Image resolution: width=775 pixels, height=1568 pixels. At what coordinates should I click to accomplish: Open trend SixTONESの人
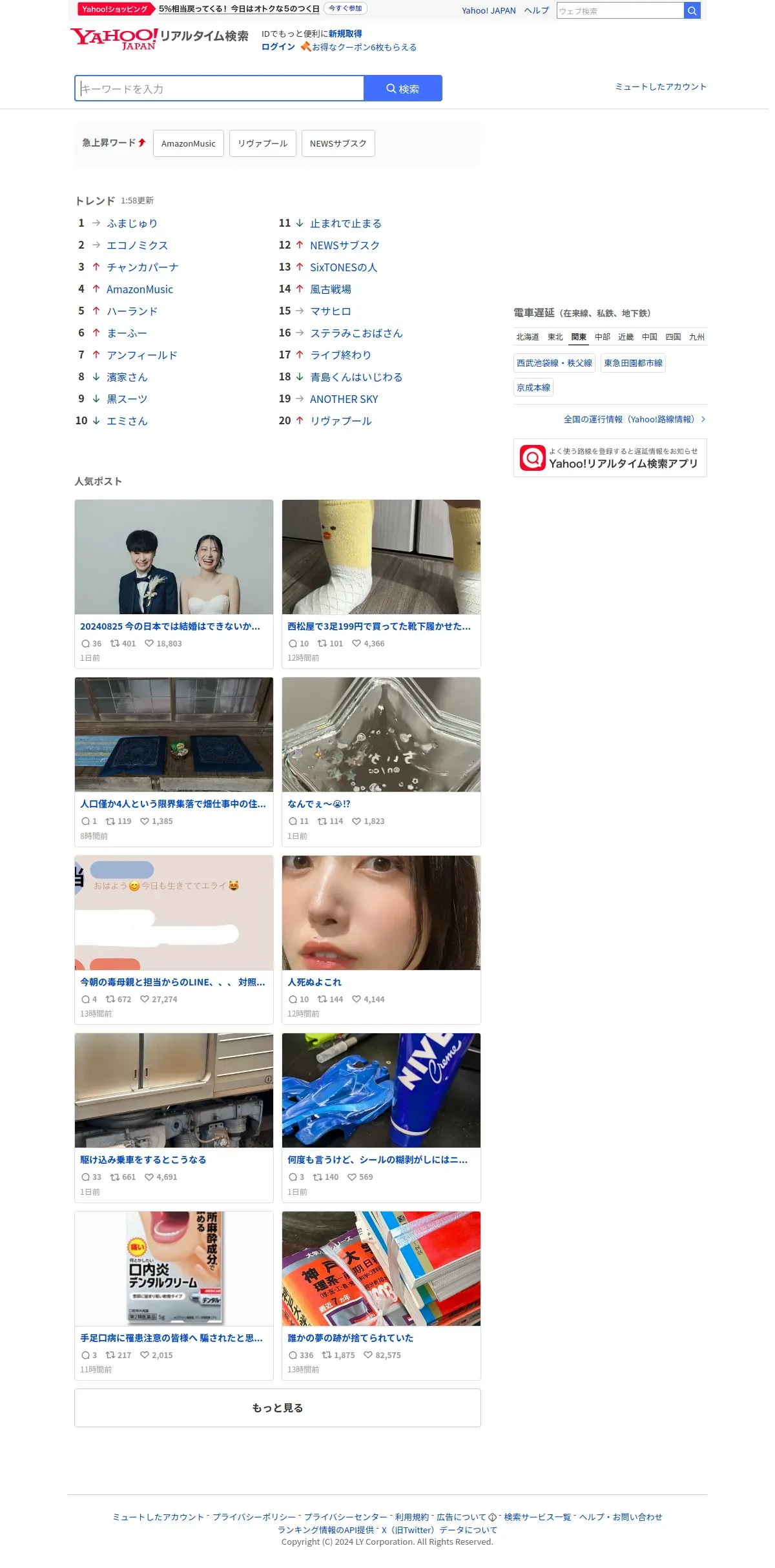click(x=344, y=267)
